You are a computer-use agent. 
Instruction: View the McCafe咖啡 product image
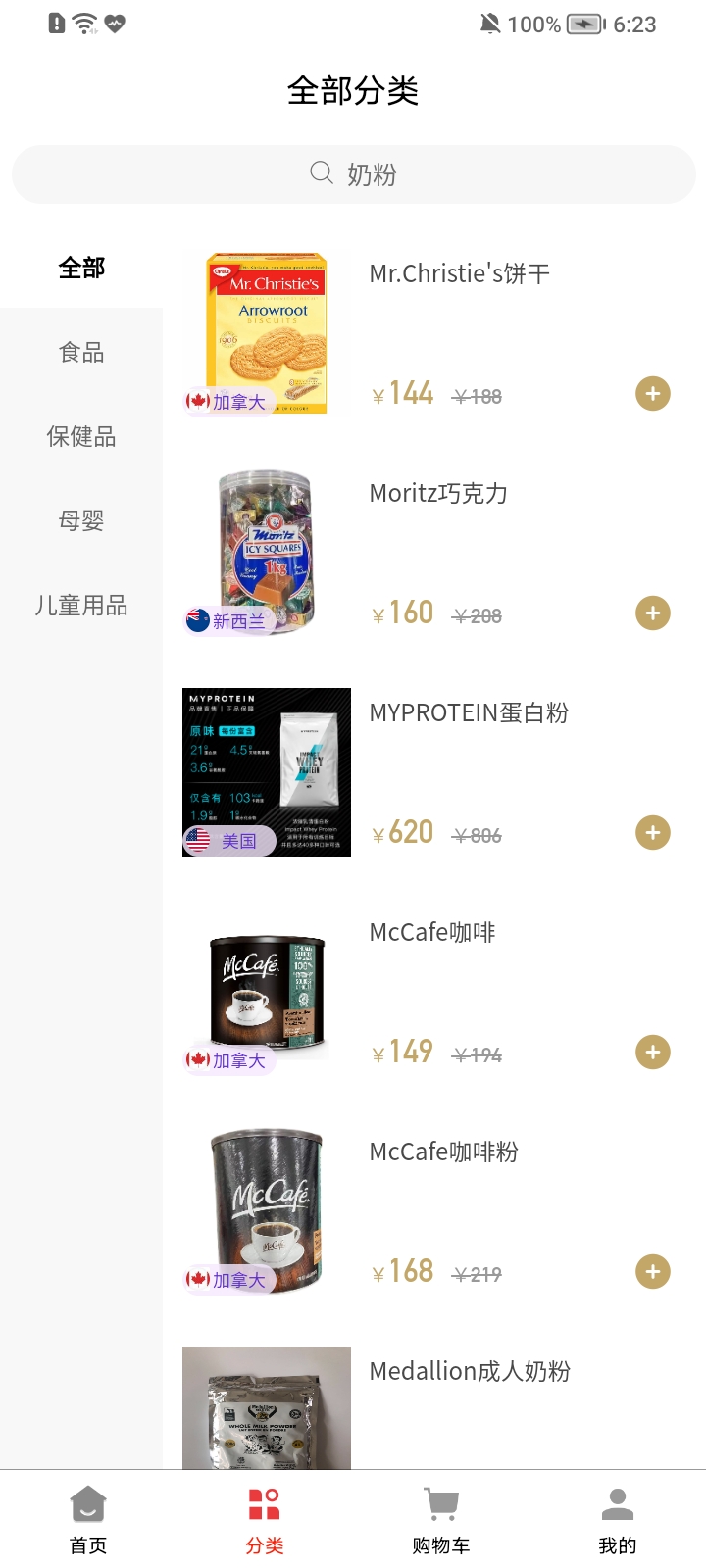click(x=267, y=992)
